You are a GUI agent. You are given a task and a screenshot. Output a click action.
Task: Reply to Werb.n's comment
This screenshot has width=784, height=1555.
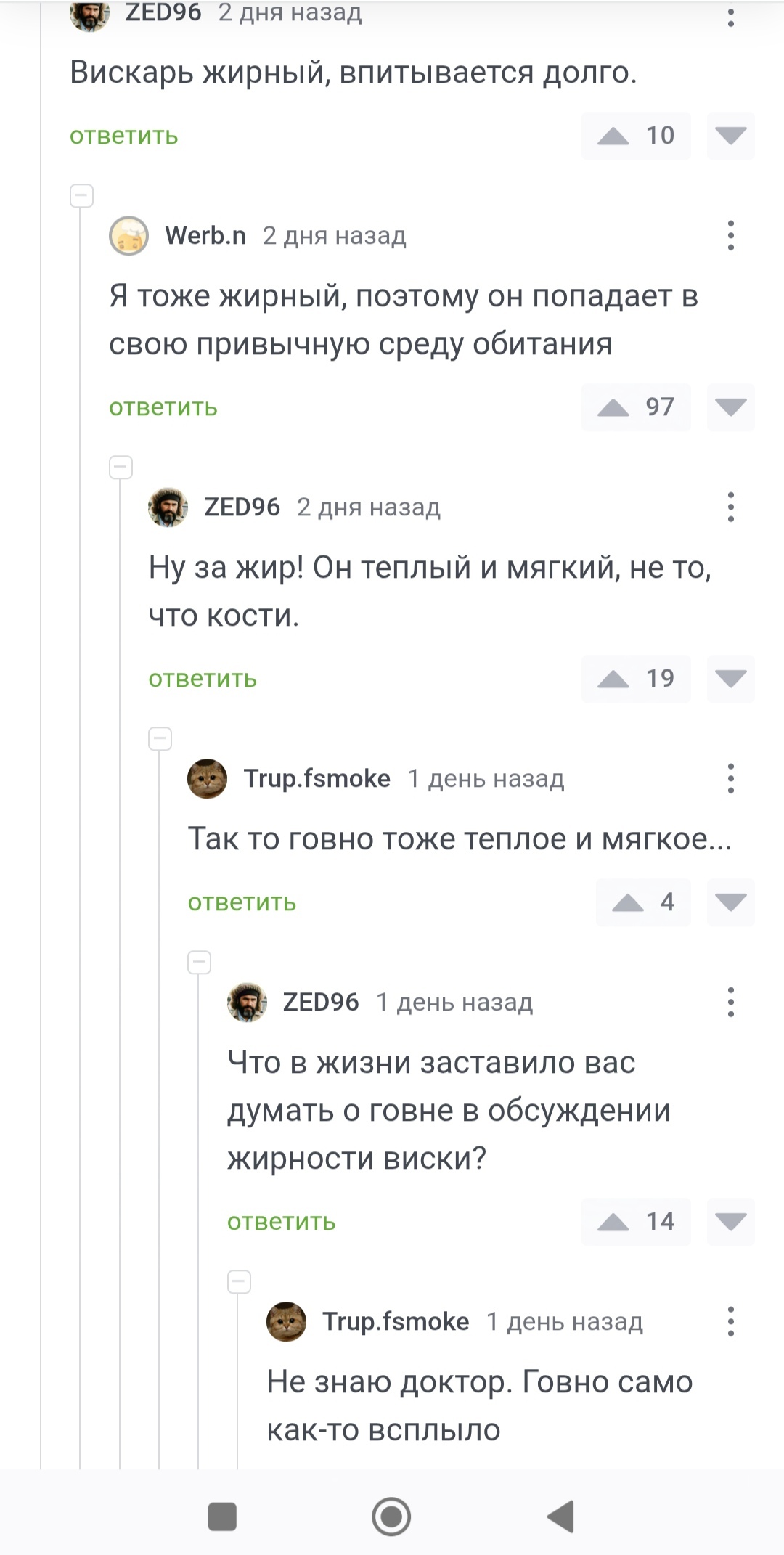pyautogui.click(x=163, y=407)
